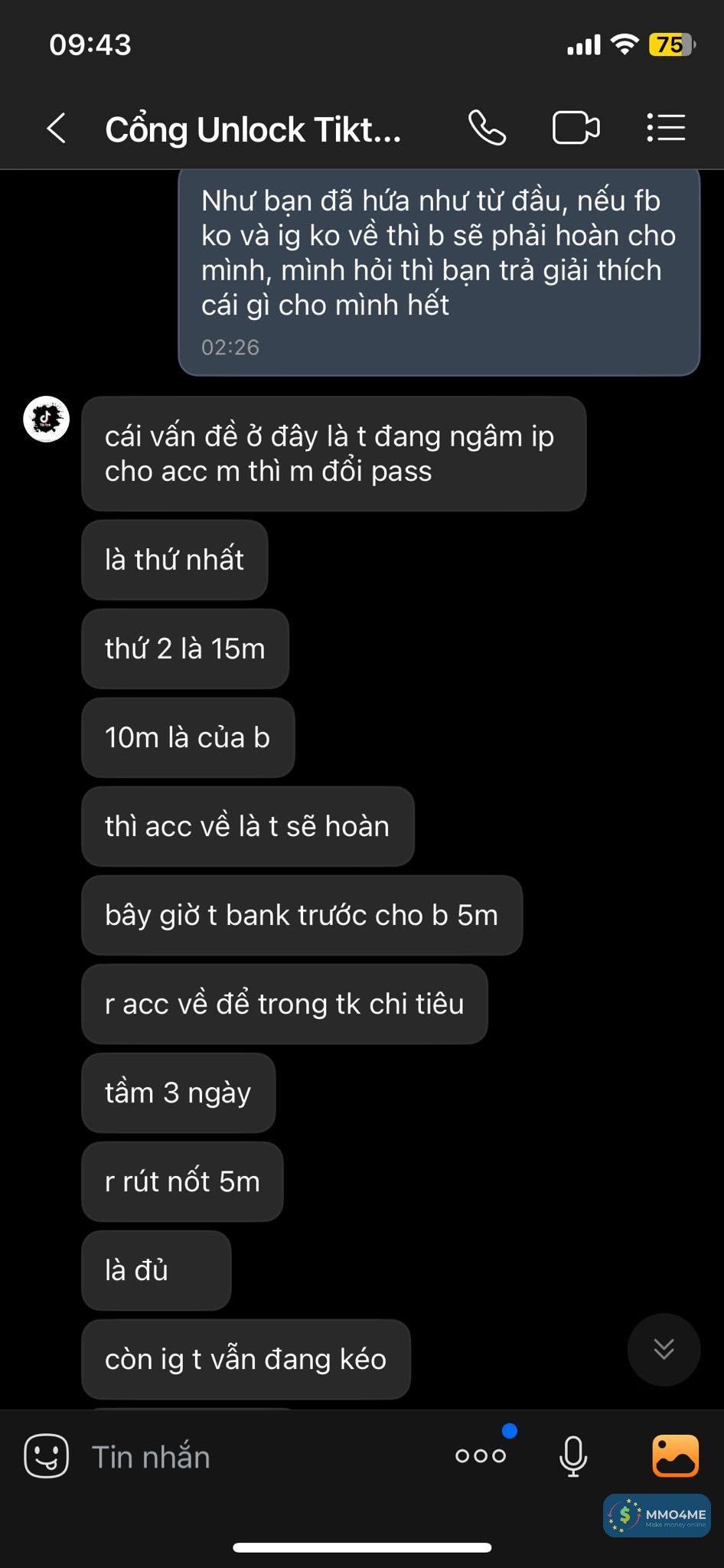Open the chat options menu
724x1568 pixels.
665,128
